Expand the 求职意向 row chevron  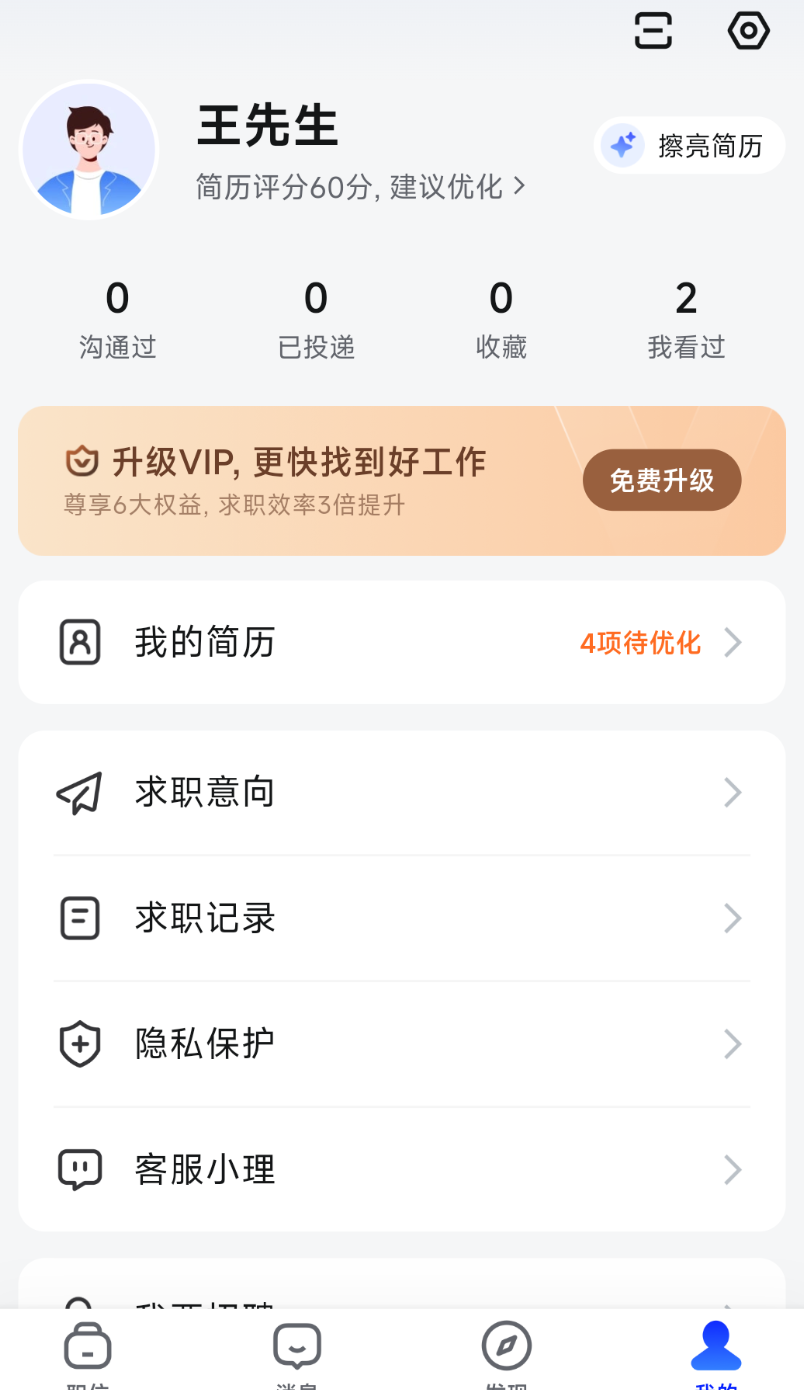733,792
